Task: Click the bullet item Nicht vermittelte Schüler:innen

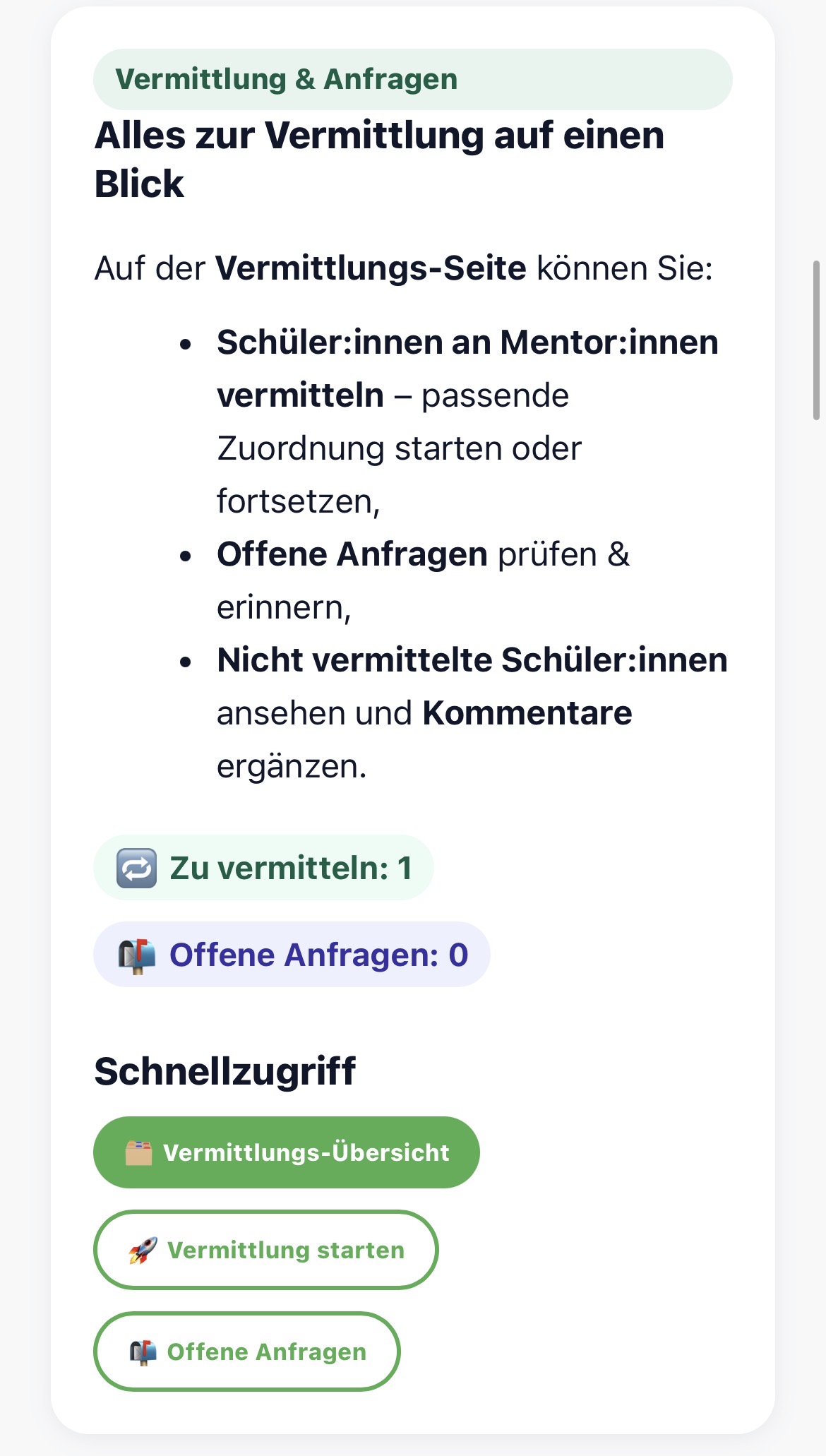Action: click(473, 659)
